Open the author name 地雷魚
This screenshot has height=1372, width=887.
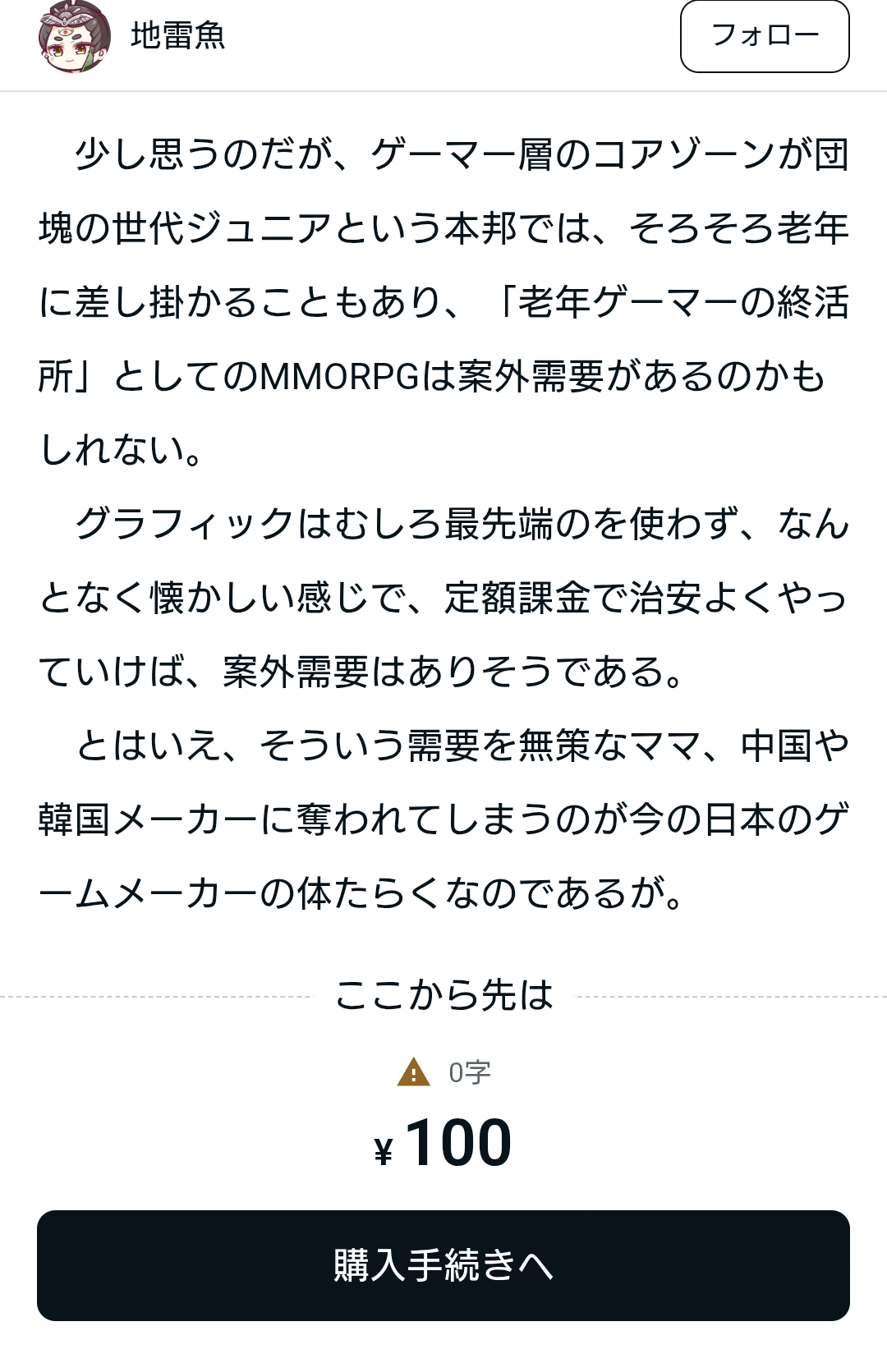(x=177, y=36)
